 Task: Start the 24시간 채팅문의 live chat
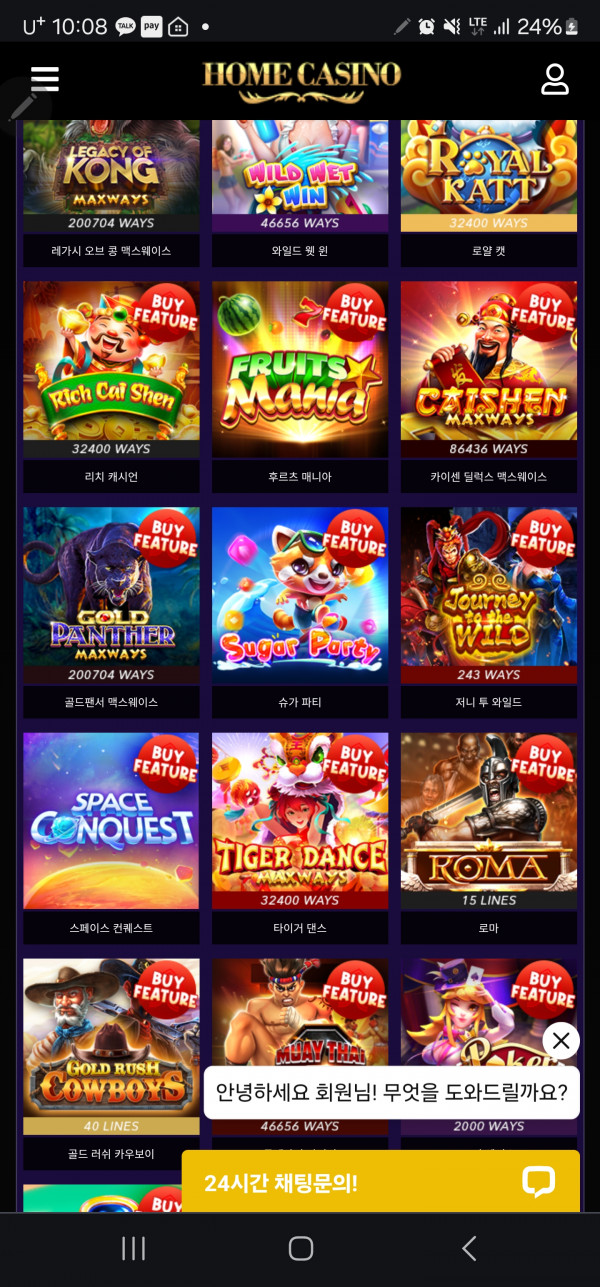click(380, 1182)
